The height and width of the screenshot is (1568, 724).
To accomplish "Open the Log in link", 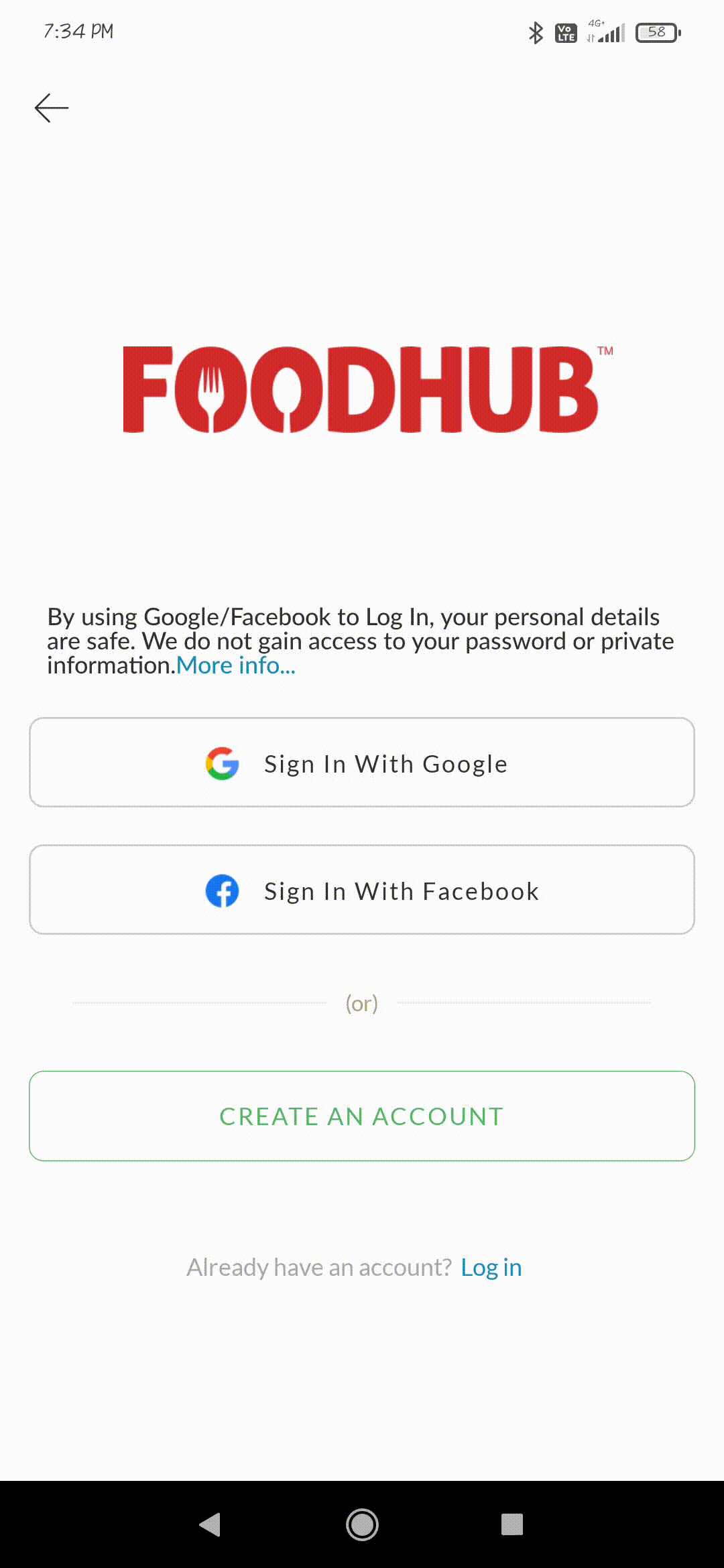I will (491, 1267).
